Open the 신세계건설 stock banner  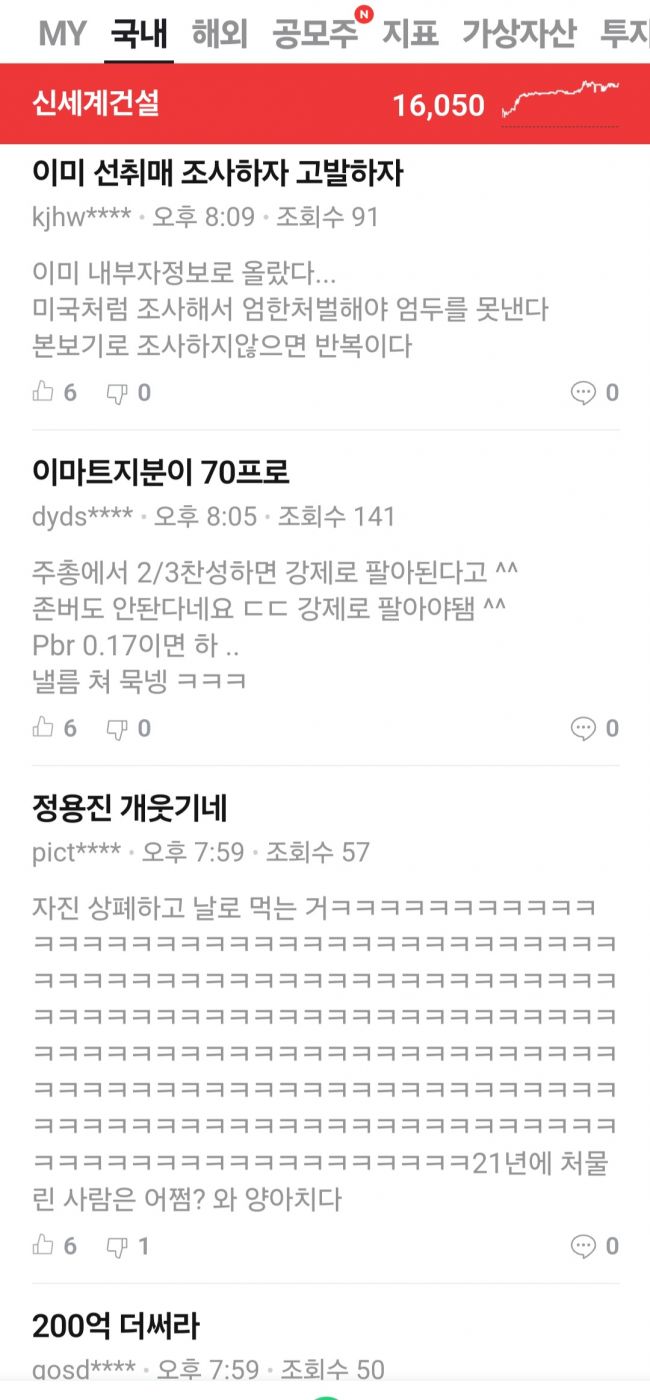tap(325, 104)
